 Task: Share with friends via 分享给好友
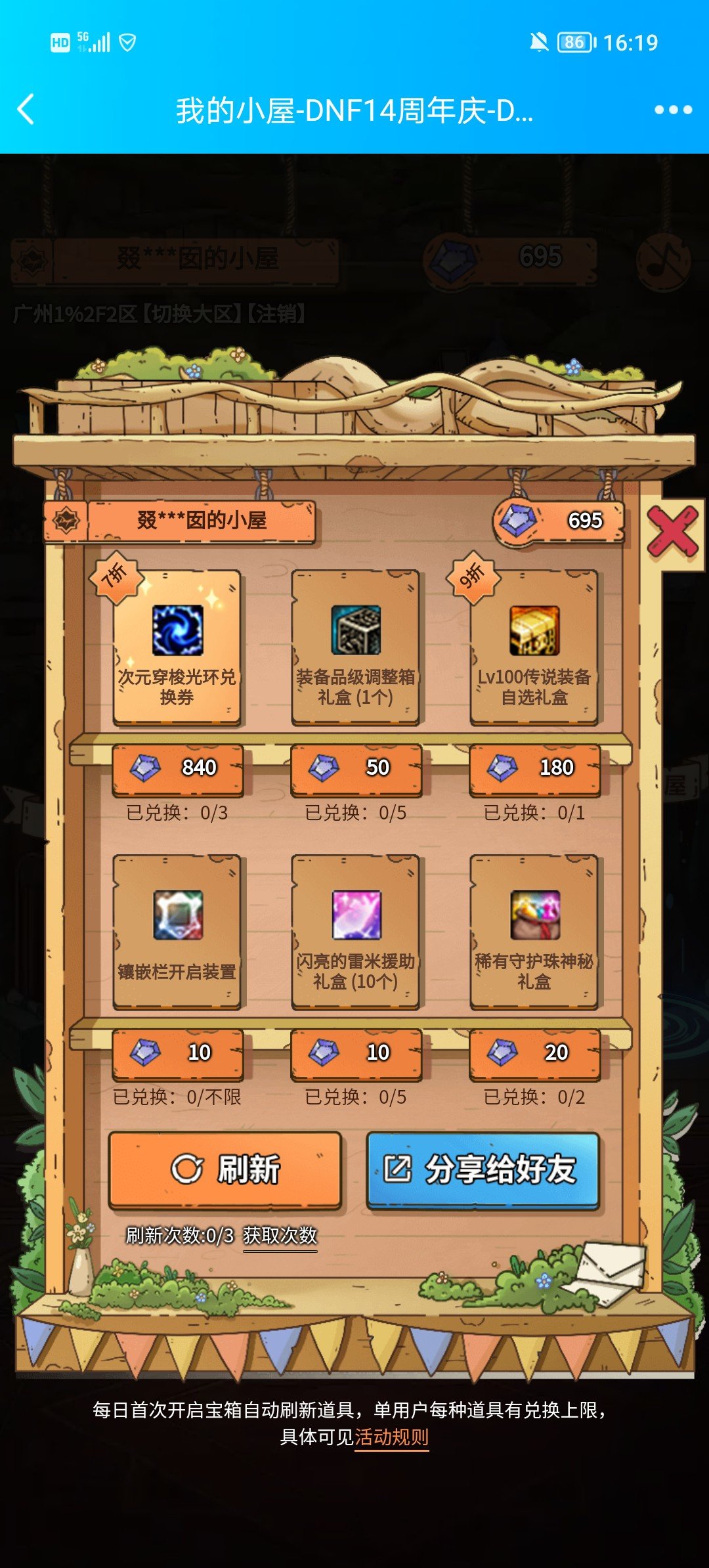(x=483, y=1170)
